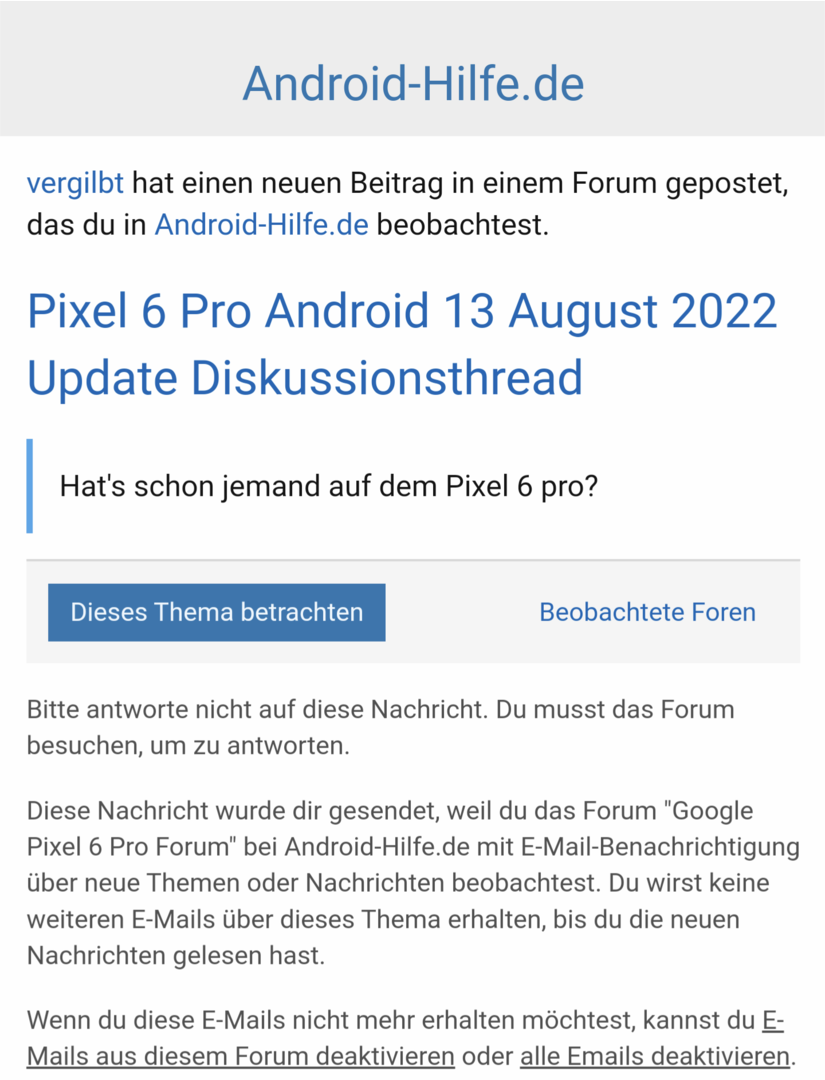Tap the Android-Hilfe.de link after "das du in"
This screenshot has height=1080, width=825.
point(261,225)
